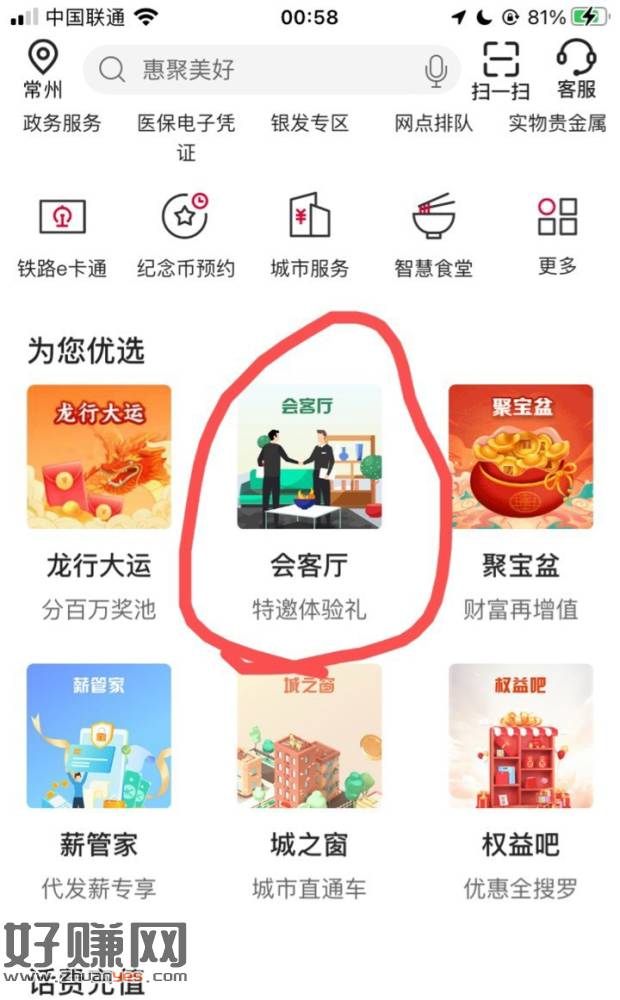Open 扫一扫 scanner
This screenshot has width=620, height=1000.
[x=501, y=69]
